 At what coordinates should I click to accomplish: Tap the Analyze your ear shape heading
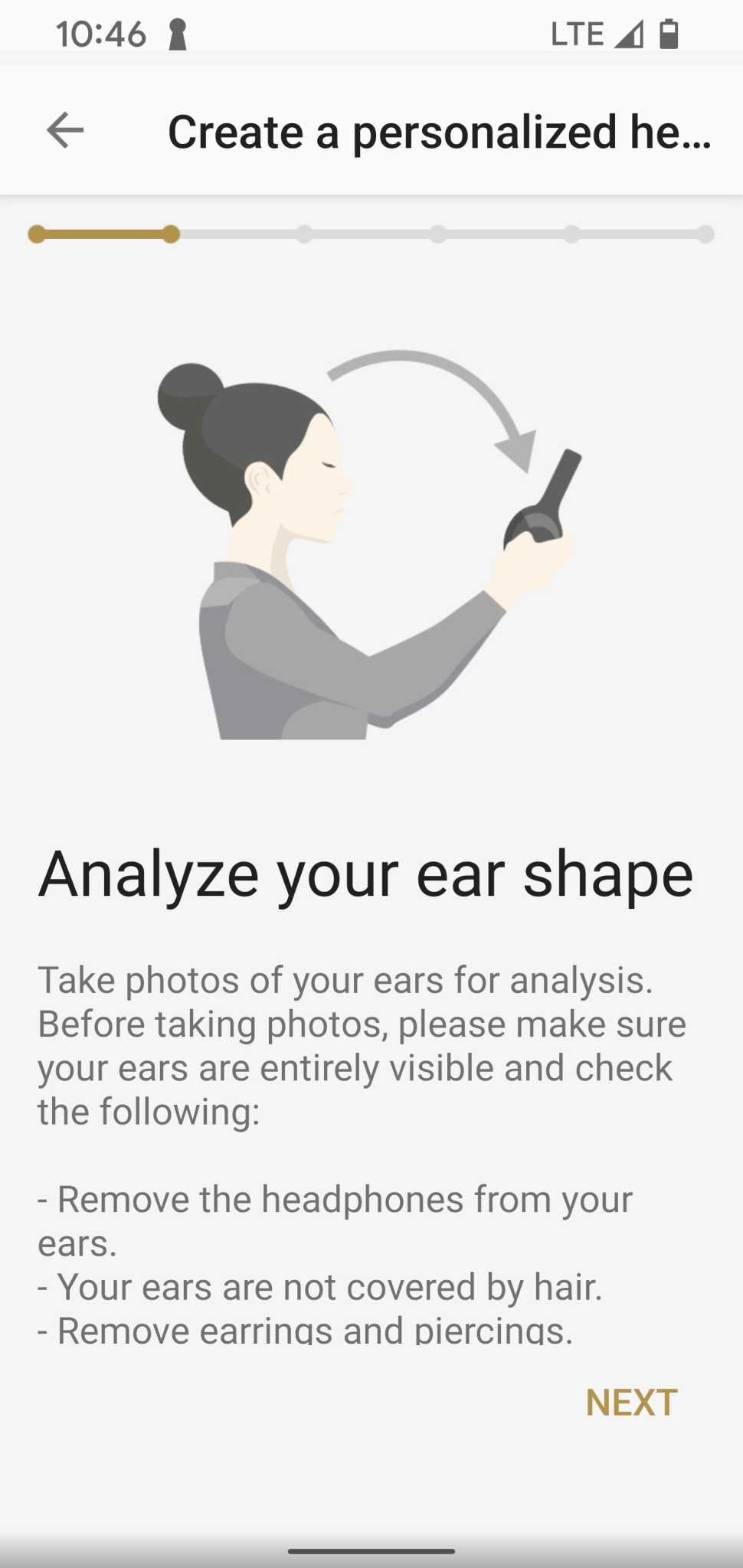coord(367,873)
